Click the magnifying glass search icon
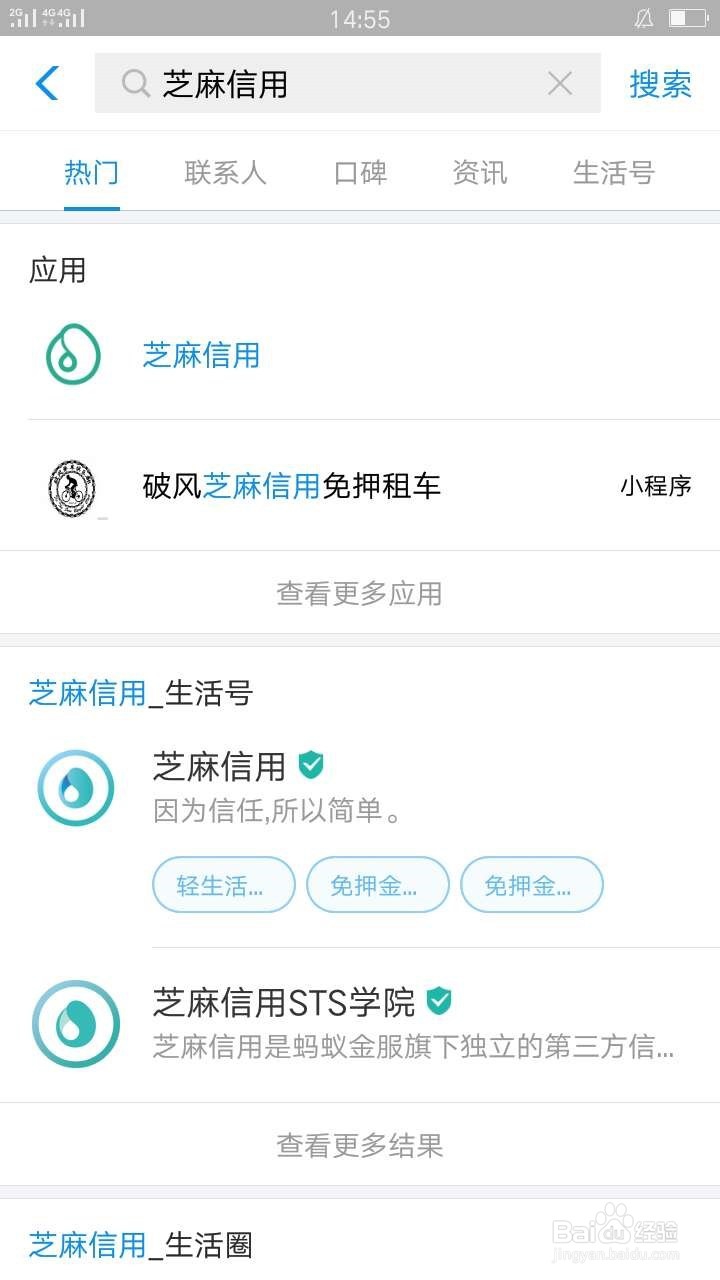 point(134,83)
